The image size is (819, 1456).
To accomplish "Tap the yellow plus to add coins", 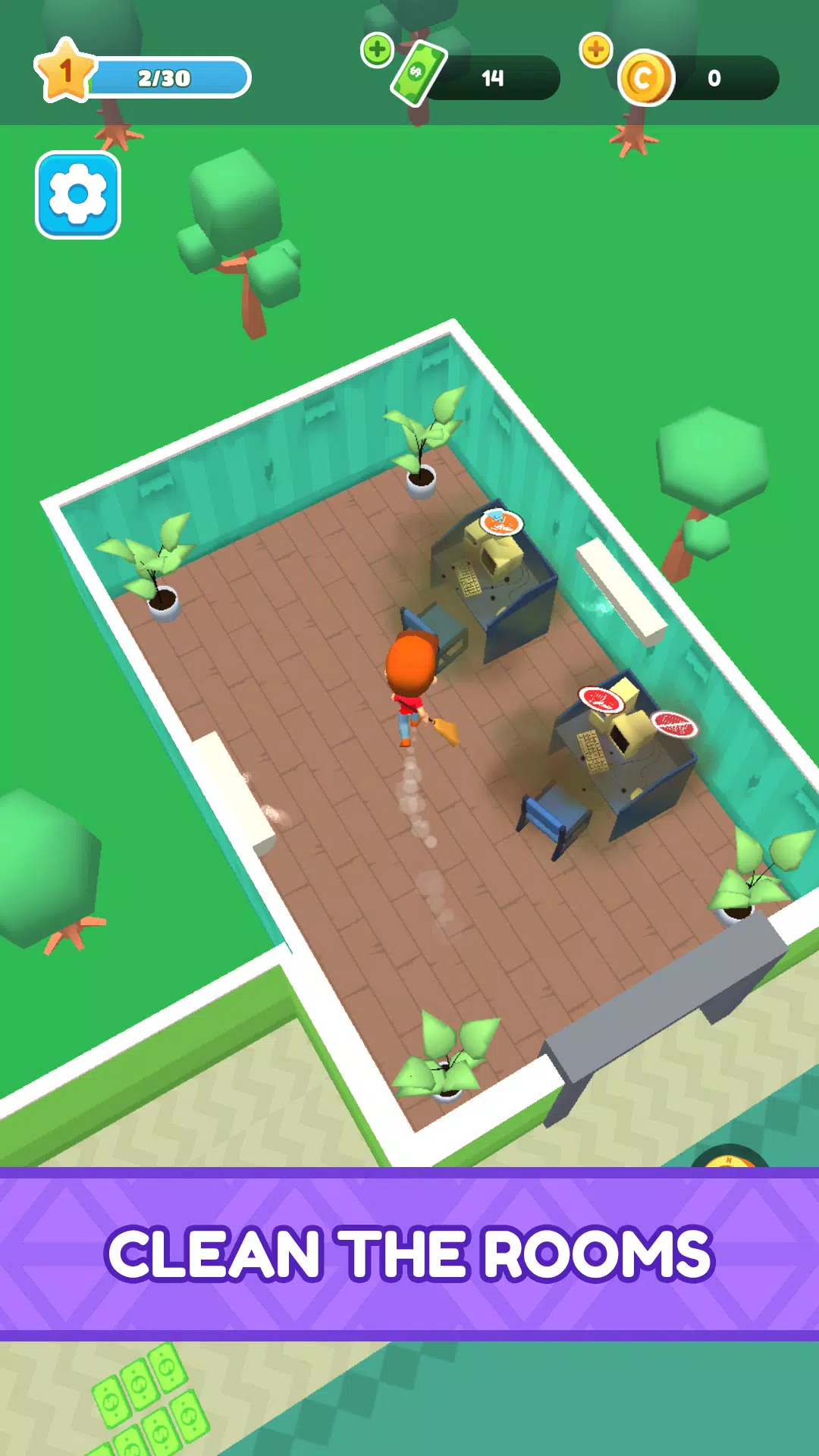I will click(x=596, y=50).
